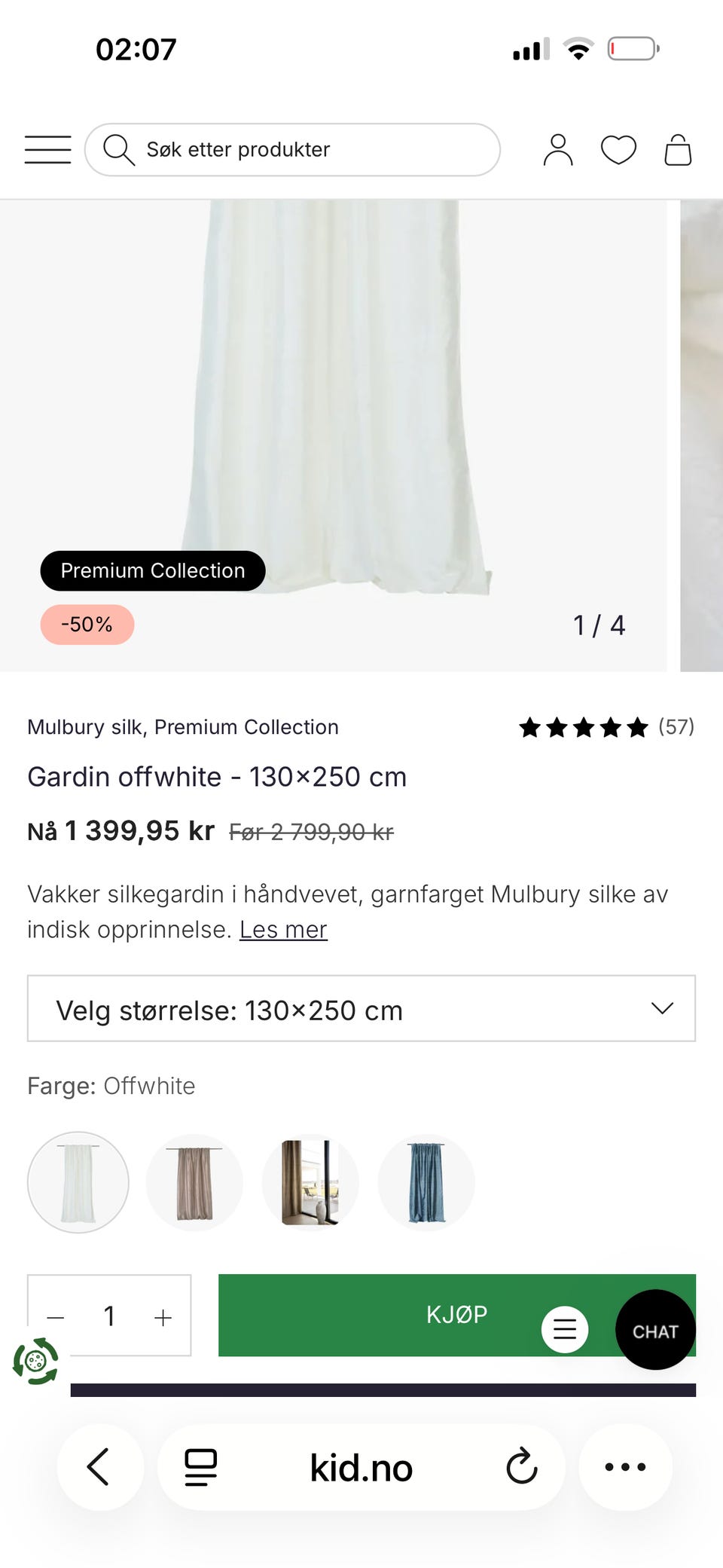This screenshot has width=723, height=1568.
Task: Open the Velg størrelse size dropdown
Action: point(361,1010)
